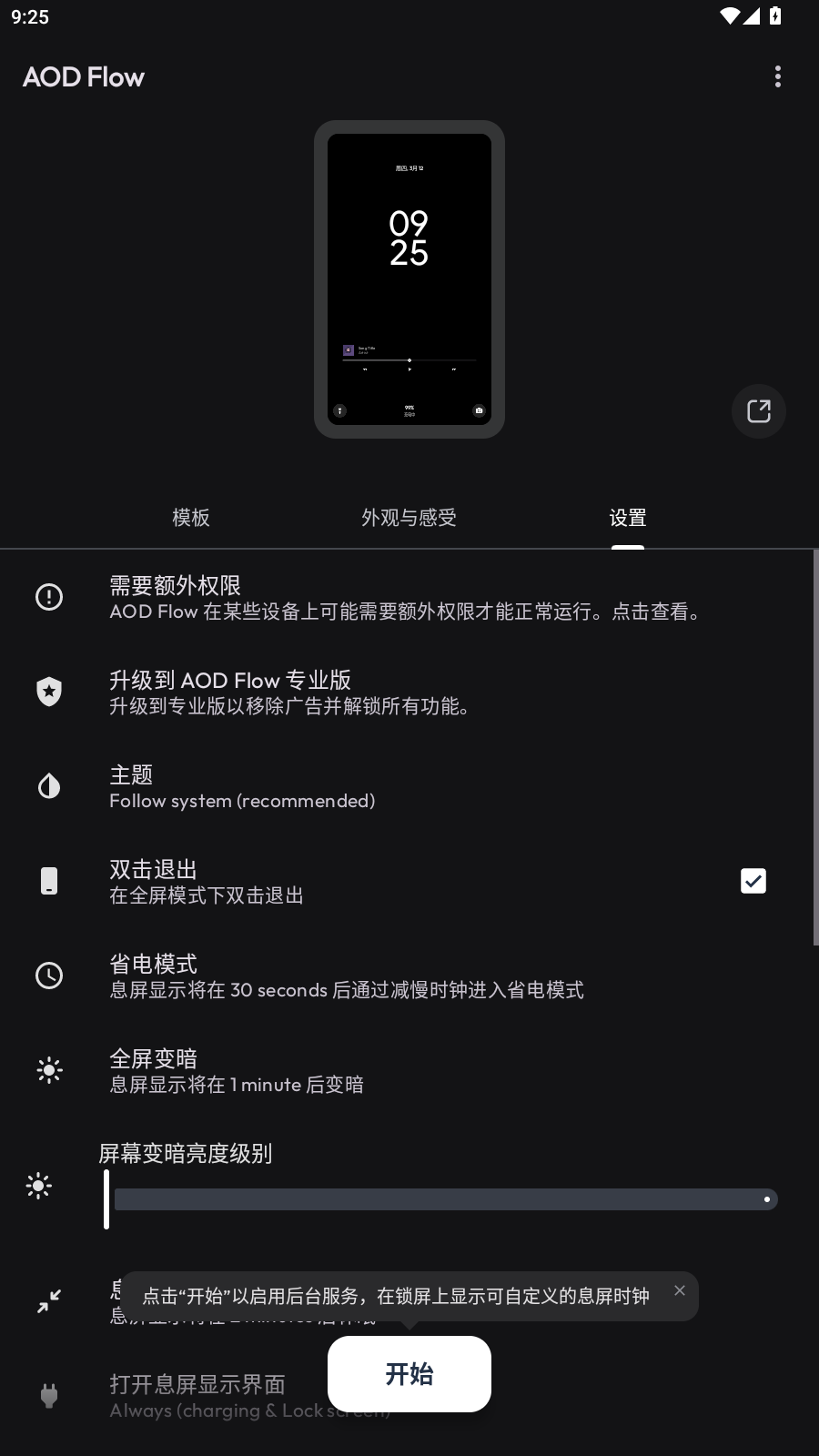Click the dim brightness icon beside 屏幕变暗亮度级别
Screen dimensions: 819x1456
[x=38, y=1186]
